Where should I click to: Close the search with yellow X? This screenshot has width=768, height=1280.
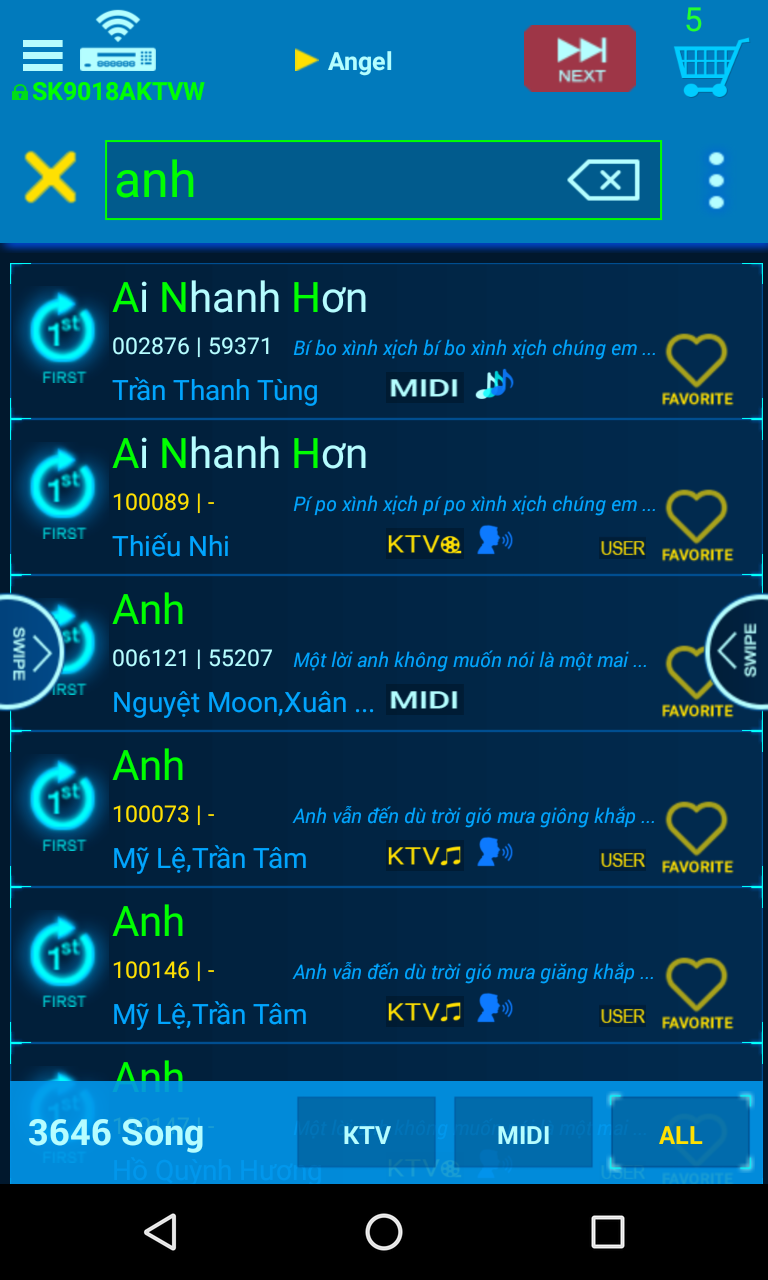(50, 178)
